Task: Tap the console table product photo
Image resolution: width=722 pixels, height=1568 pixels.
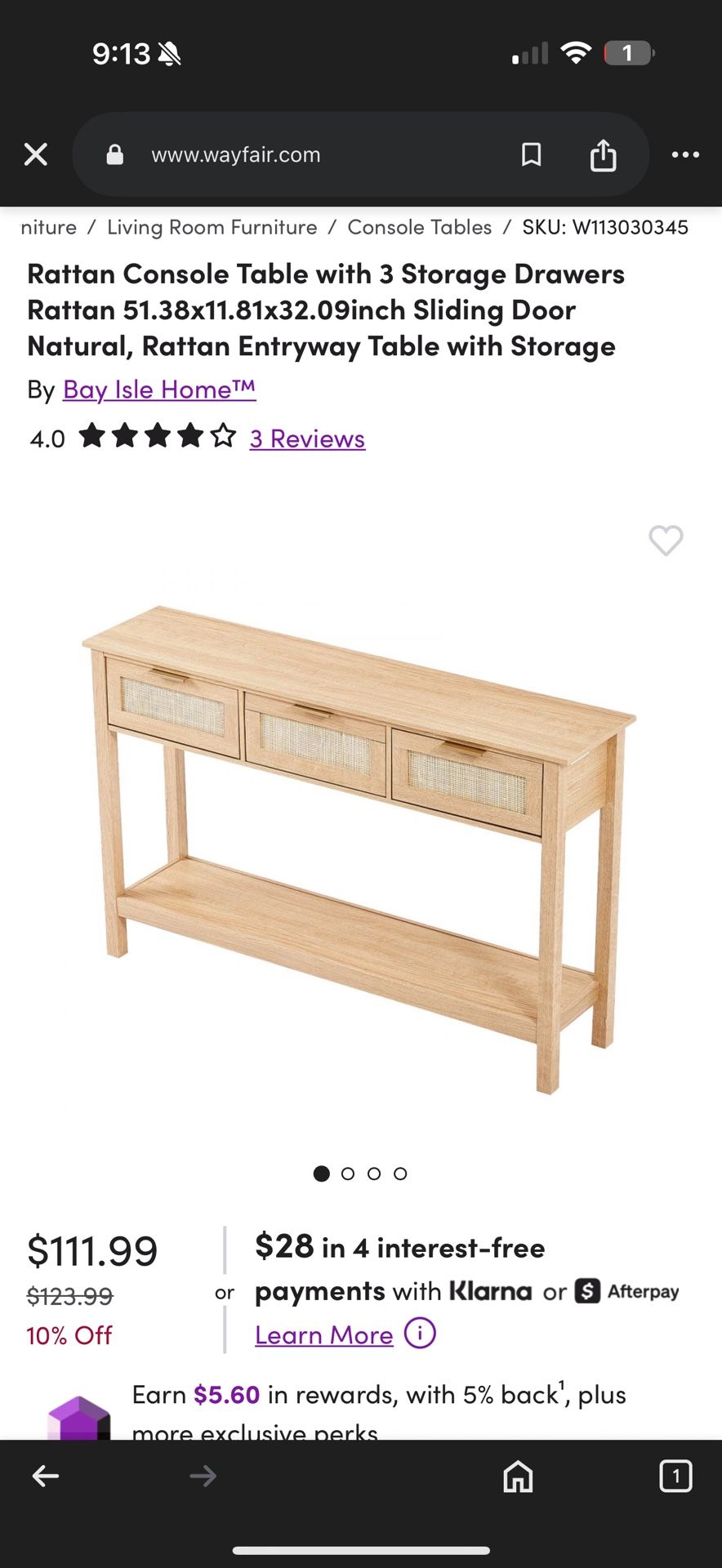Action: click(x=359, y=849)
